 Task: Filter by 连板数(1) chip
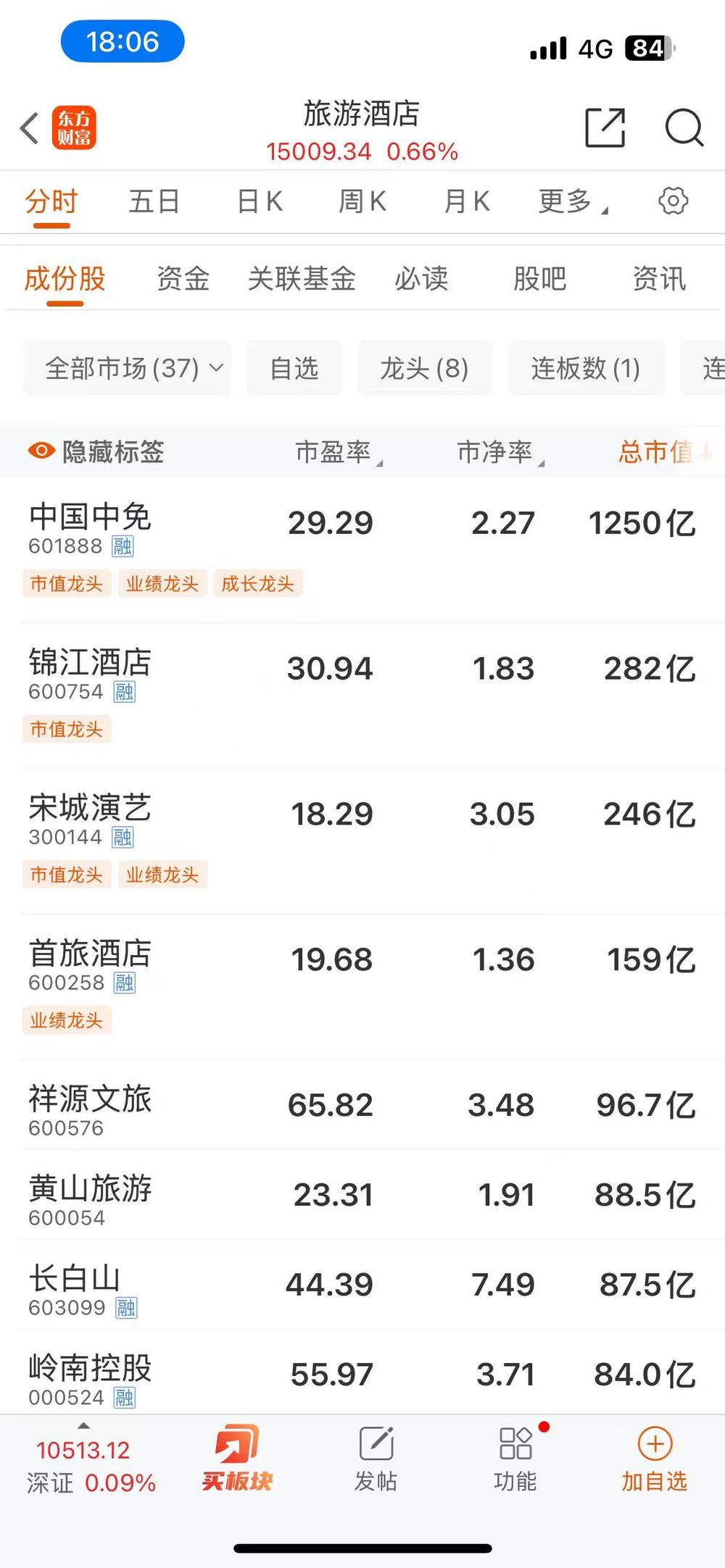pos(585,369)
